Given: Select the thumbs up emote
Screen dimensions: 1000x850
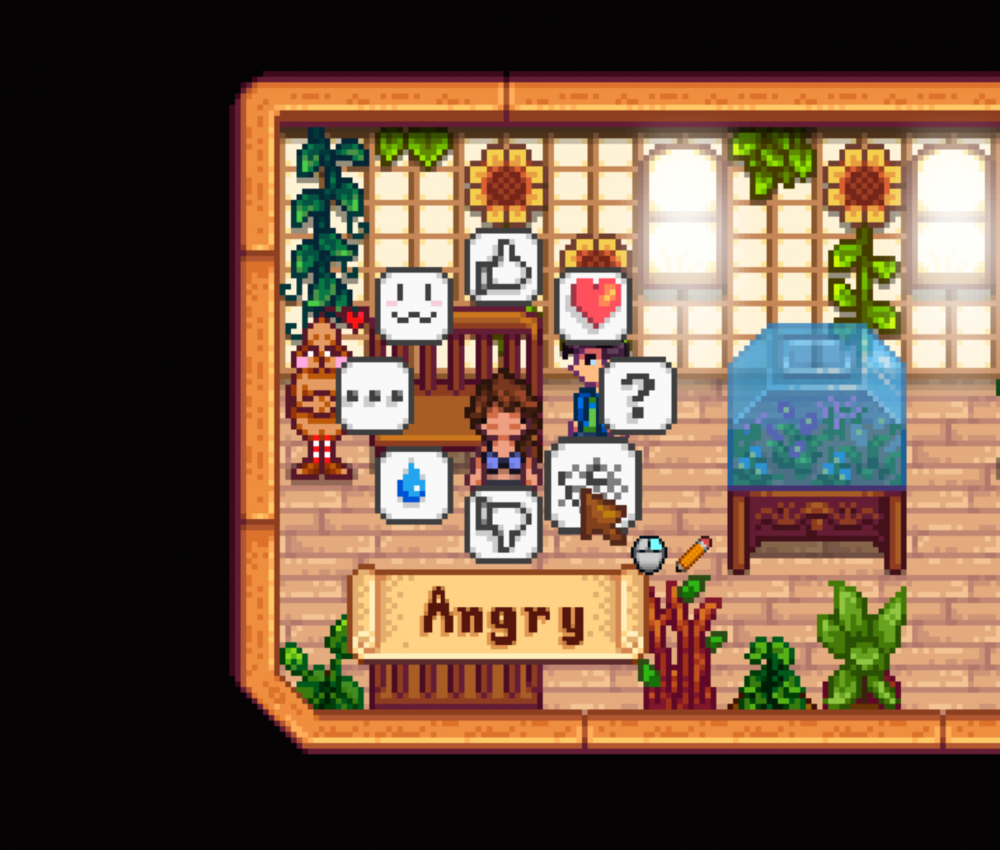Looking at the screenshot, I should click(504, 267).
